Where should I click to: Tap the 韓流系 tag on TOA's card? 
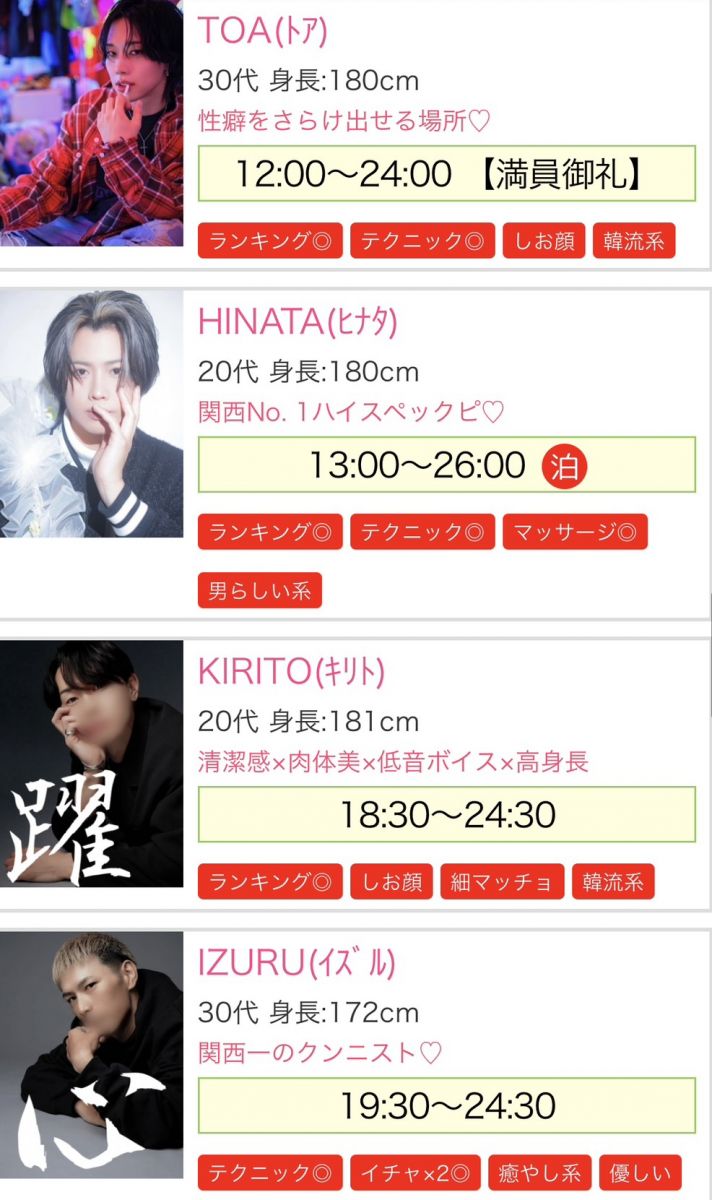634,241
